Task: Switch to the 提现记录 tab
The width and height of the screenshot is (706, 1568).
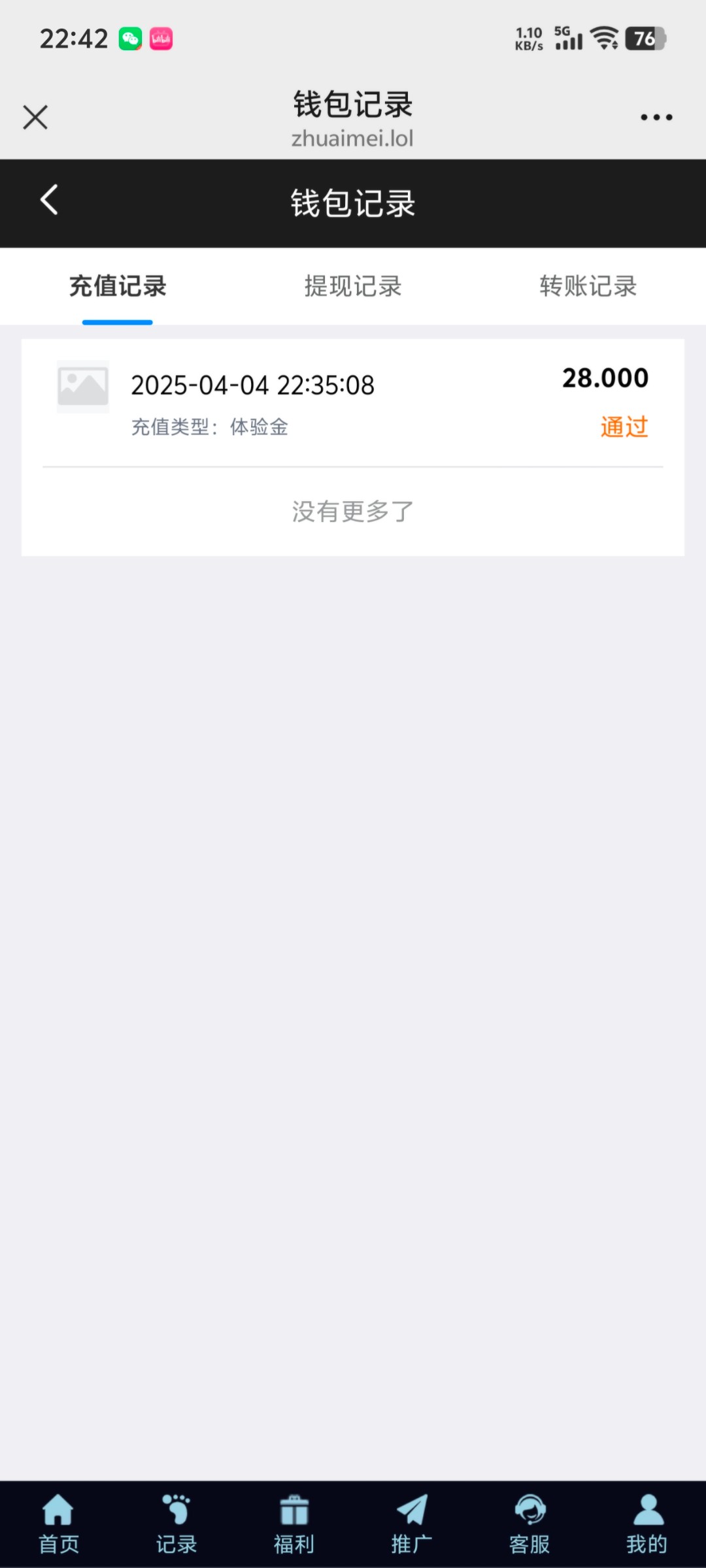Action: click(x=353, y=286)
